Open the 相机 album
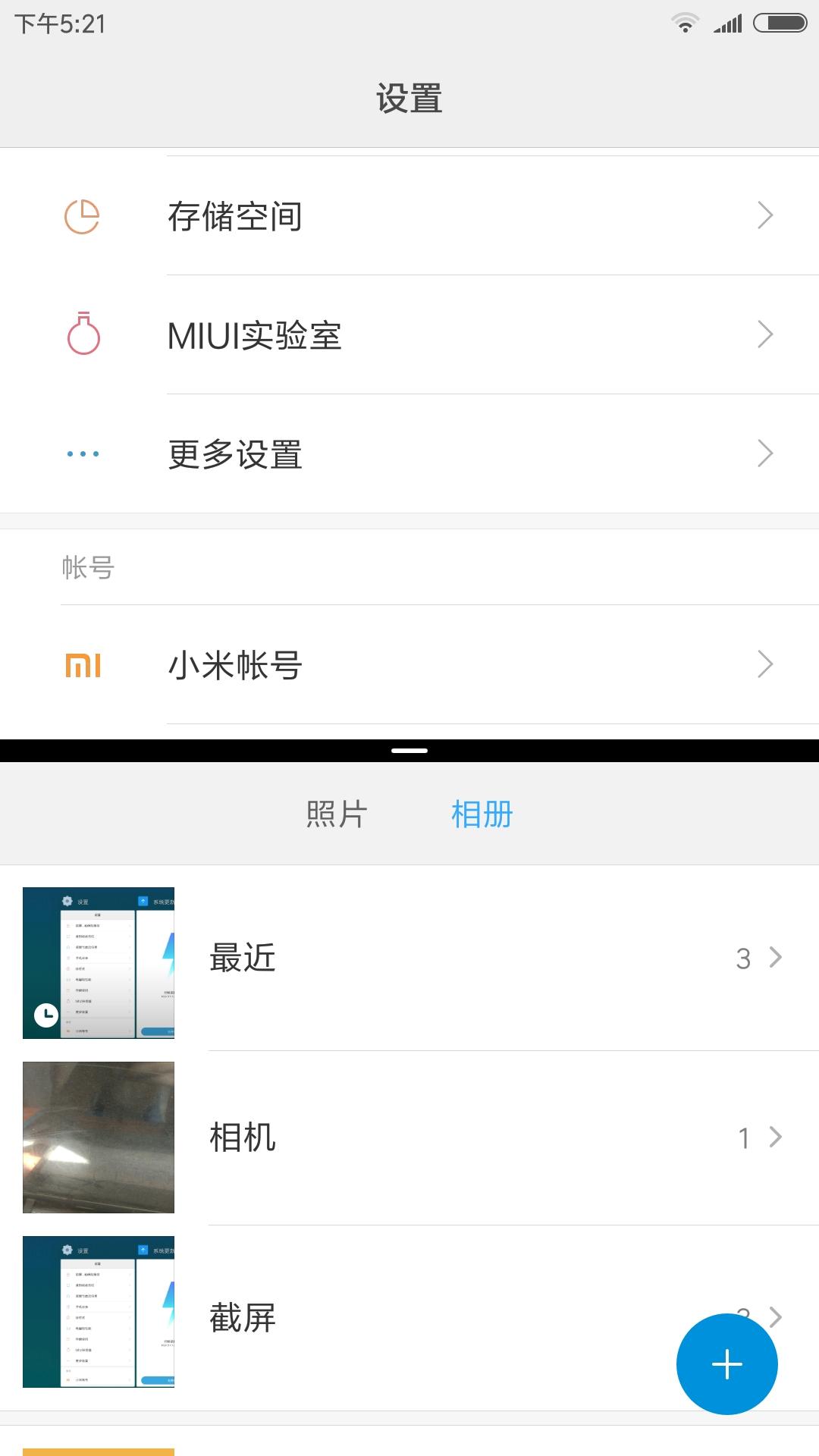819x1456 pixels. pos(409,1137)
